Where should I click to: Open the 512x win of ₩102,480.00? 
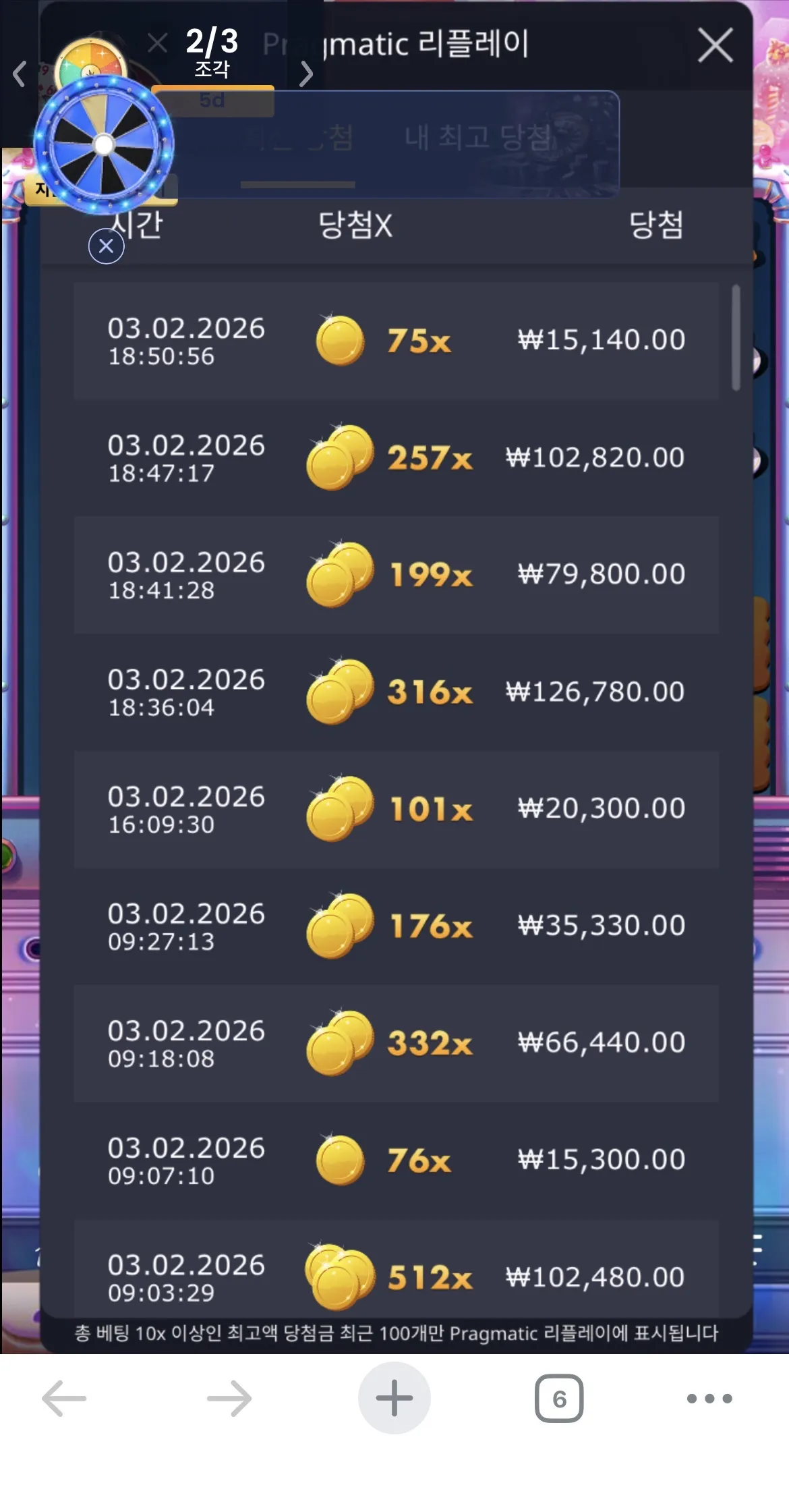(396, 1268)
